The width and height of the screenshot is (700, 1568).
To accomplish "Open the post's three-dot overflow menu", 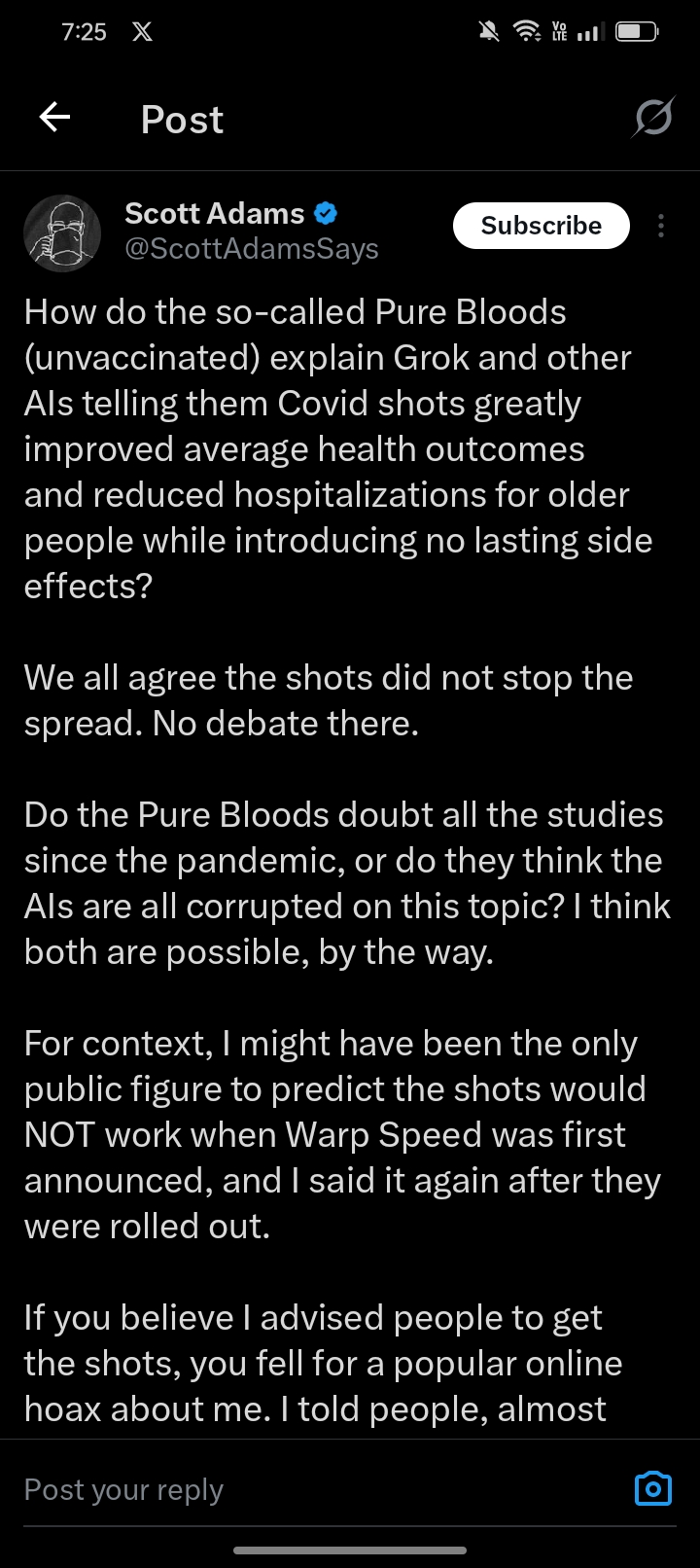I will 661,226.
